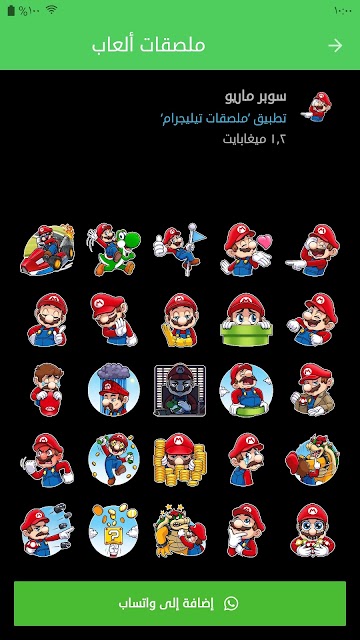Open the Mario dodging Bullet Bills sticker
The width and height of the screenshot is (360, 640).
pos(47,530)
